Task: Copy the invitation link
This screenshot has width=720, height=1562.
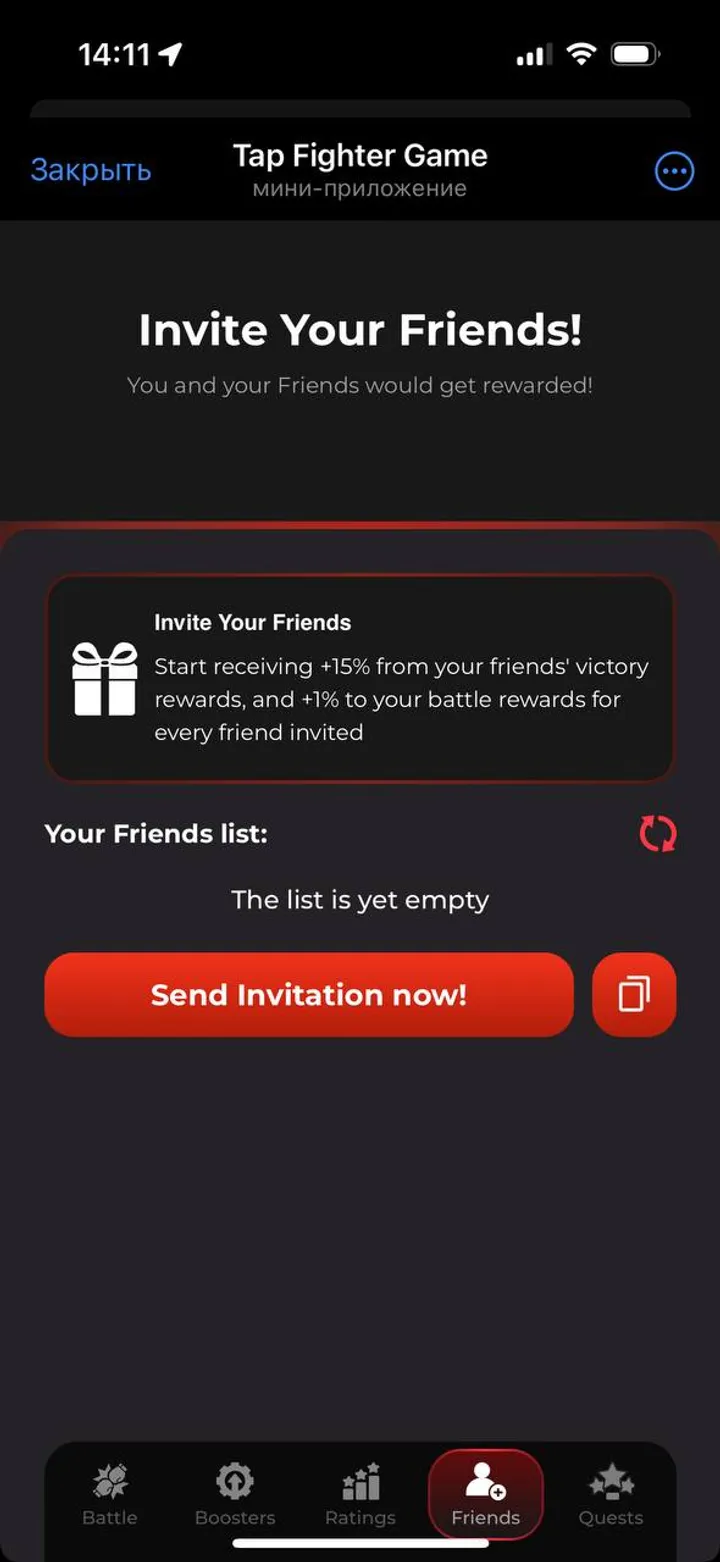Action: pos(634,994)
